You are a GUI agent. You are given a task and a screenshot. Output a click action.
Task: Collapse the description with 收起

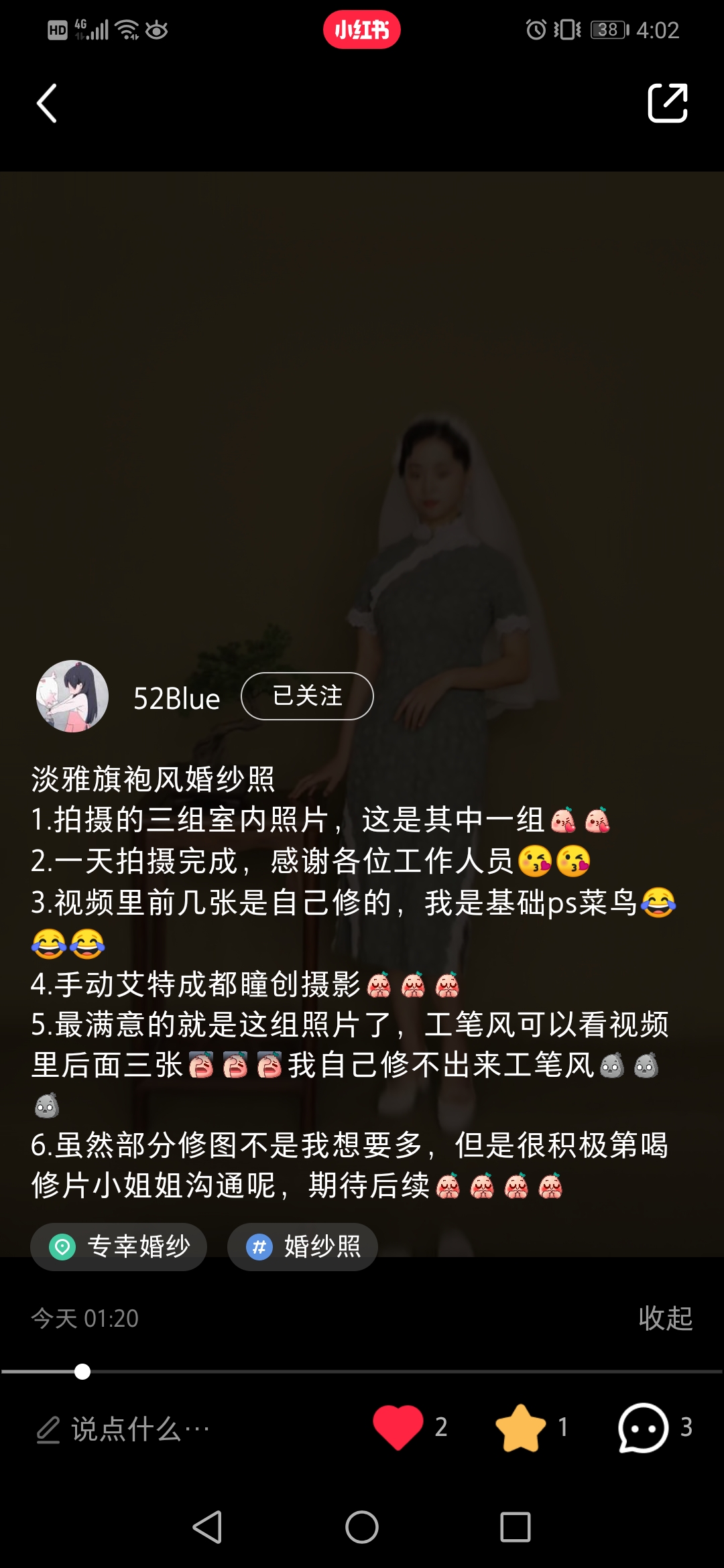[665, 1318]
